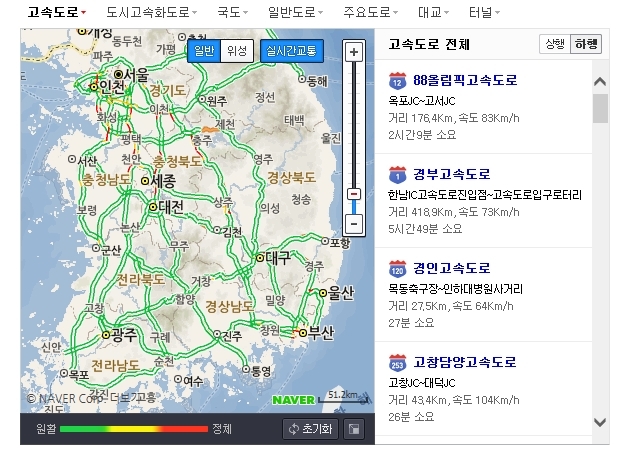The height and width of the screenshot is (450, 629).
Task: Choose the 대교 category
Action: point(433,12)
